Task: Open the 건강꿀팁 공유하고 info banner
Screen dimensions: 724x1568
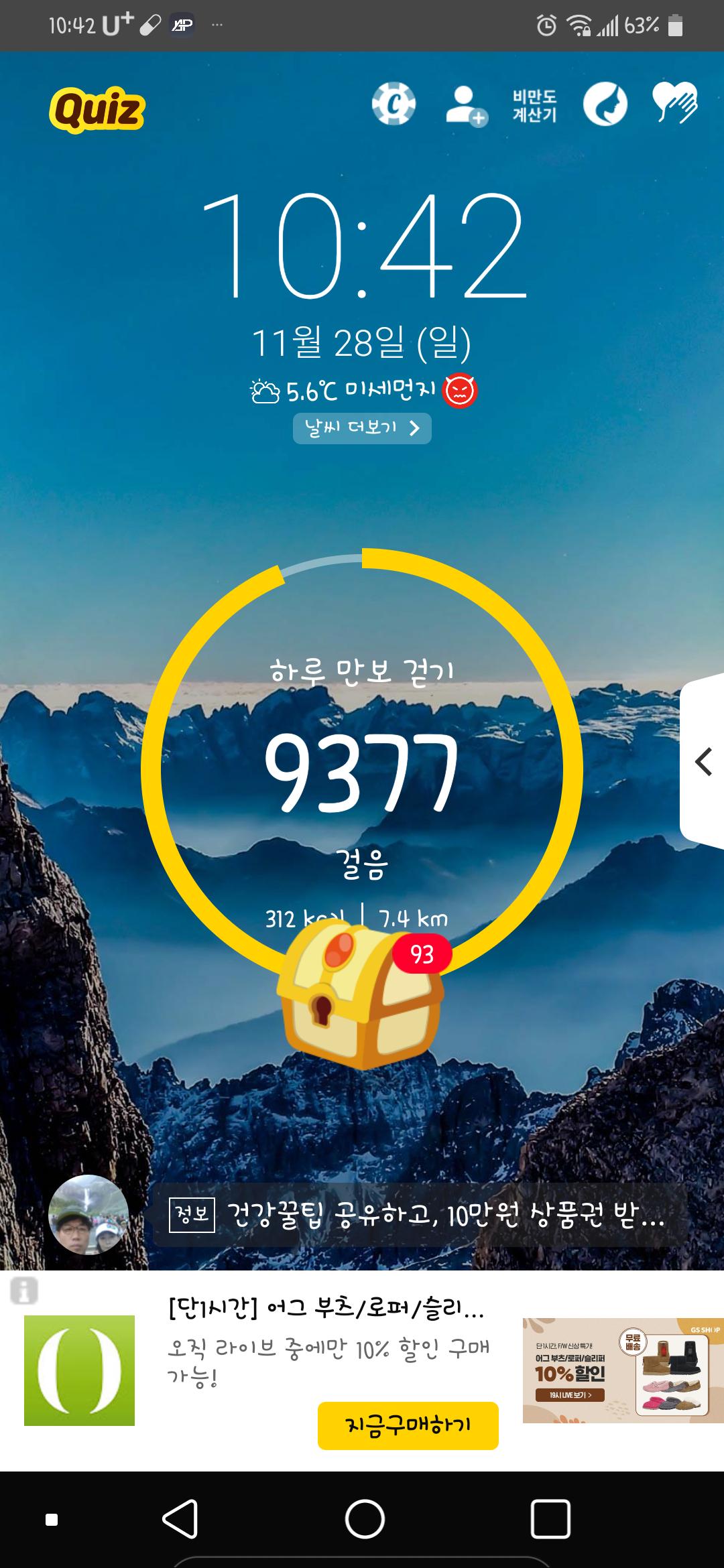Action: [419, 1214]
